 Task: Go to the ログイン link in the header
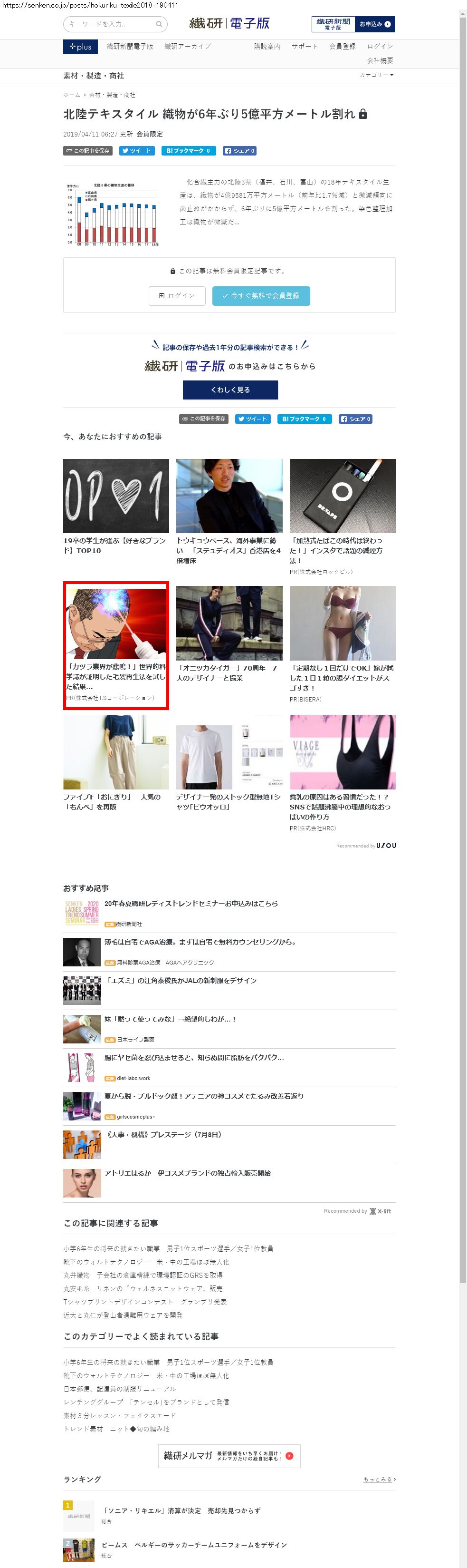380,47
